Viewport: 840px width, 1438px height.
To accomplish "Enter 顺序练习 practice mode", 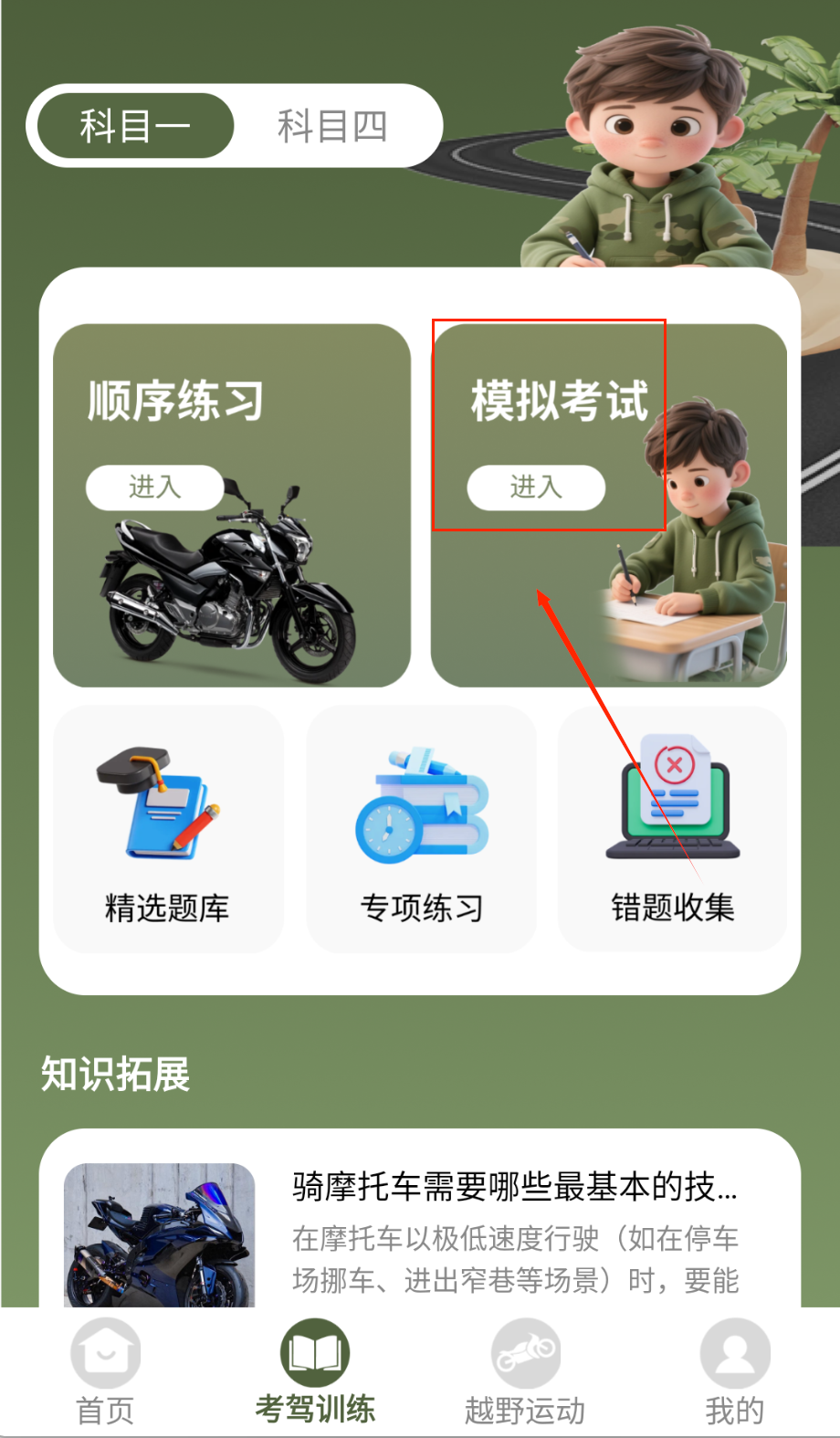I will [x=154, y=488].
